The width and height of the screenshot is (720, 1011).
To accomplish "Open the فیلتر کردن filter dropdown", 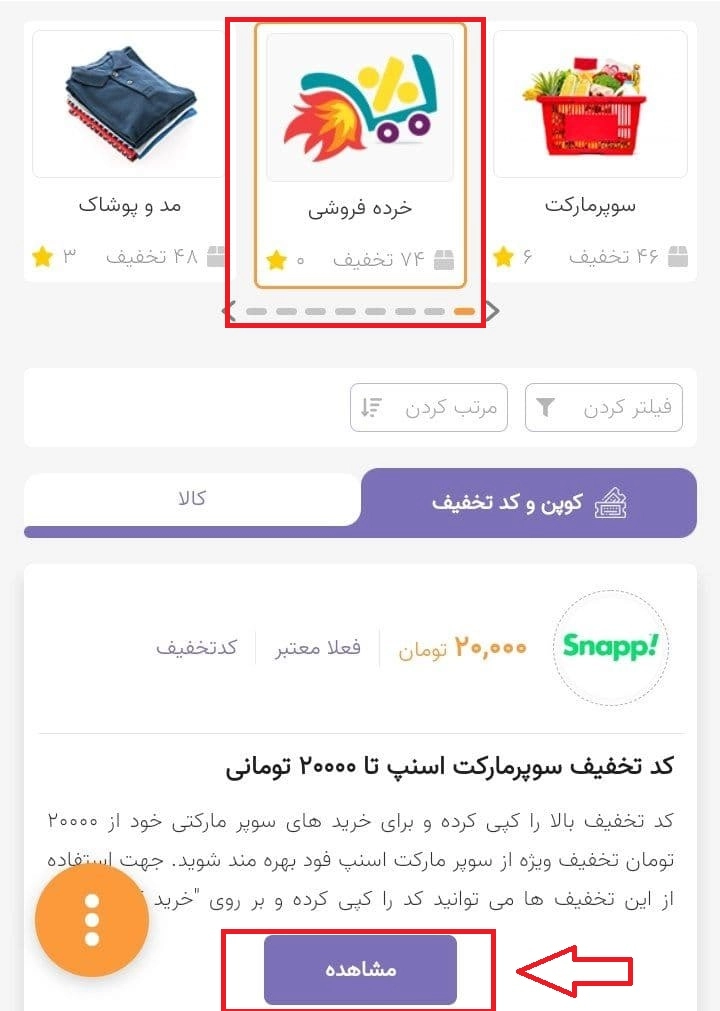I will 604,408.
